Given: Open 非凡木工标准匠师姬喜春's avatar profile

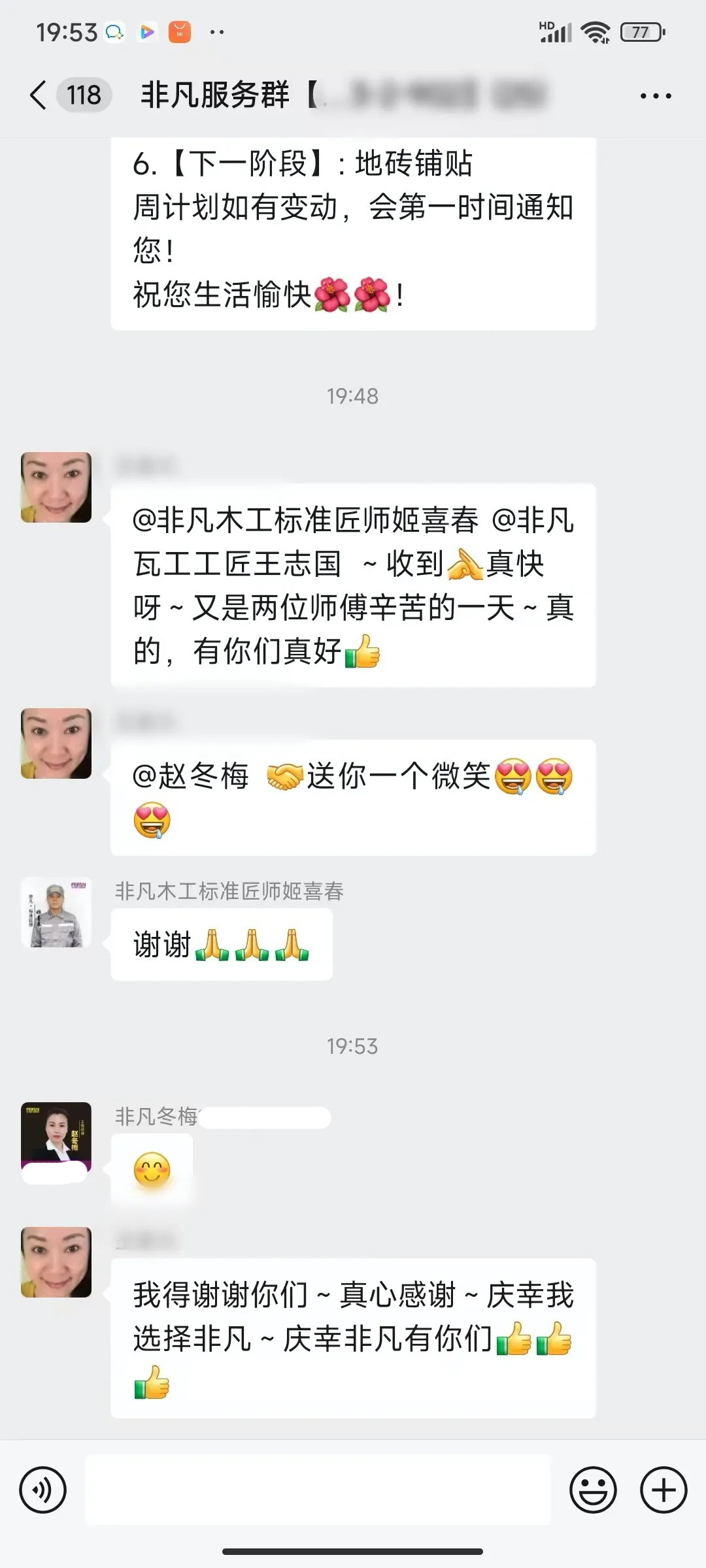Looking at the screenshot, I should pyautogui.click(x=56, y=913).
